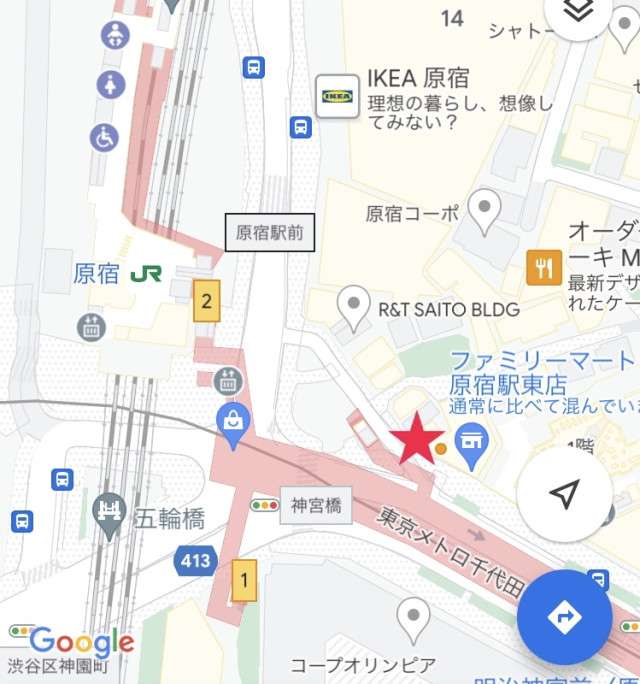Select station exit 1 marker
Image resolution: width=640 pixels, height=684 pixels.
coord(243,580)
